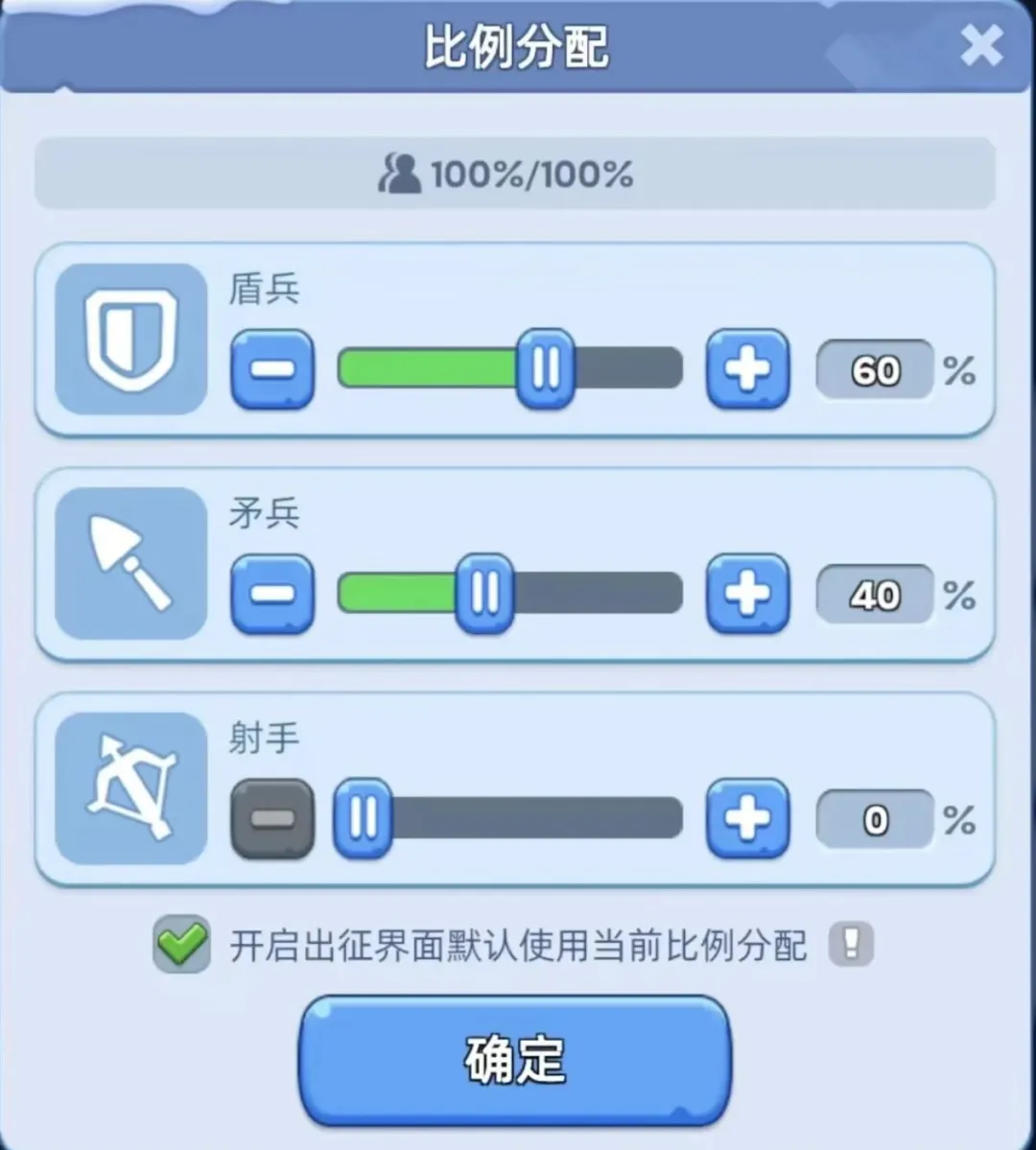
Task: Decrease the 矛兵 percentage with minus
Action: click(272, 594)
